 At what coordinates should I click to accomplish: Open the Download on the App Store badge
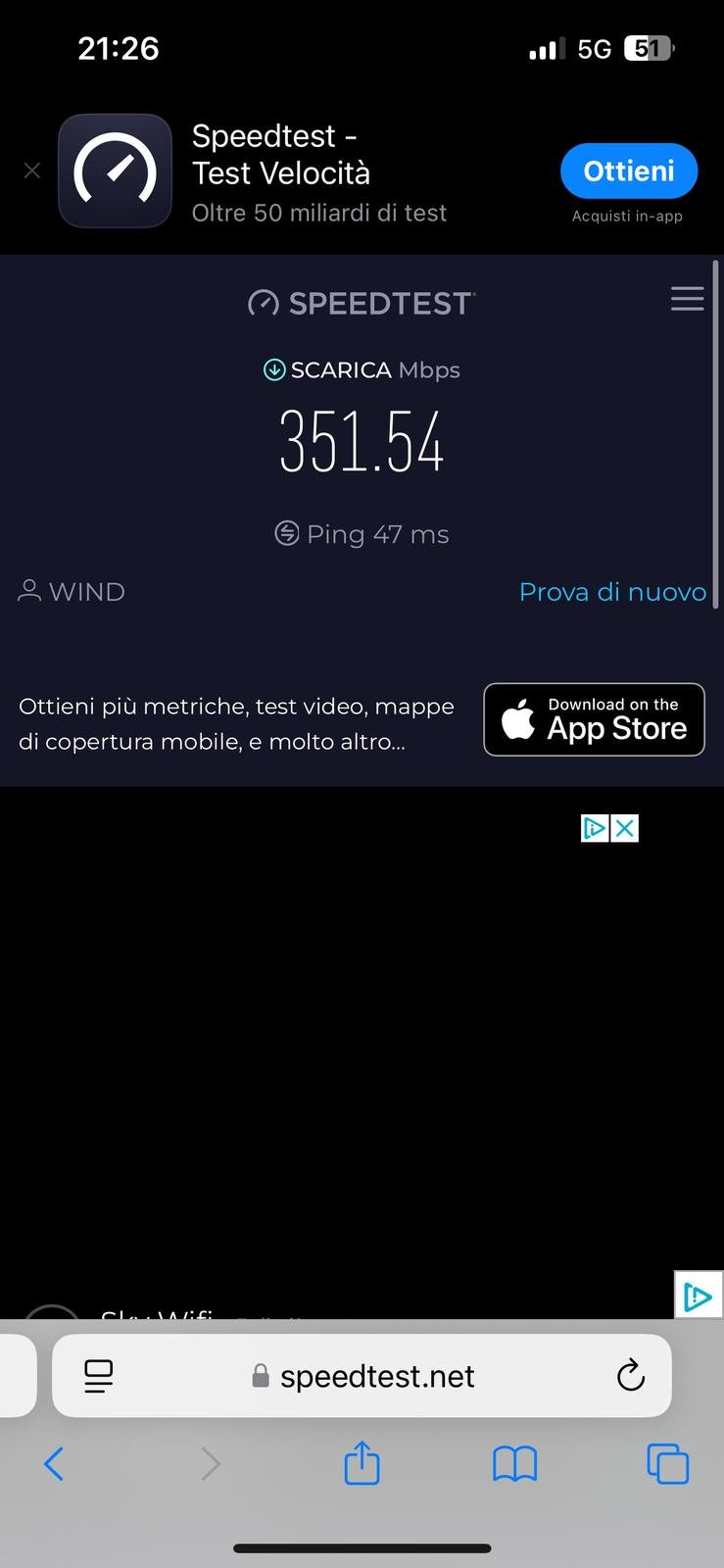point(595,719)
